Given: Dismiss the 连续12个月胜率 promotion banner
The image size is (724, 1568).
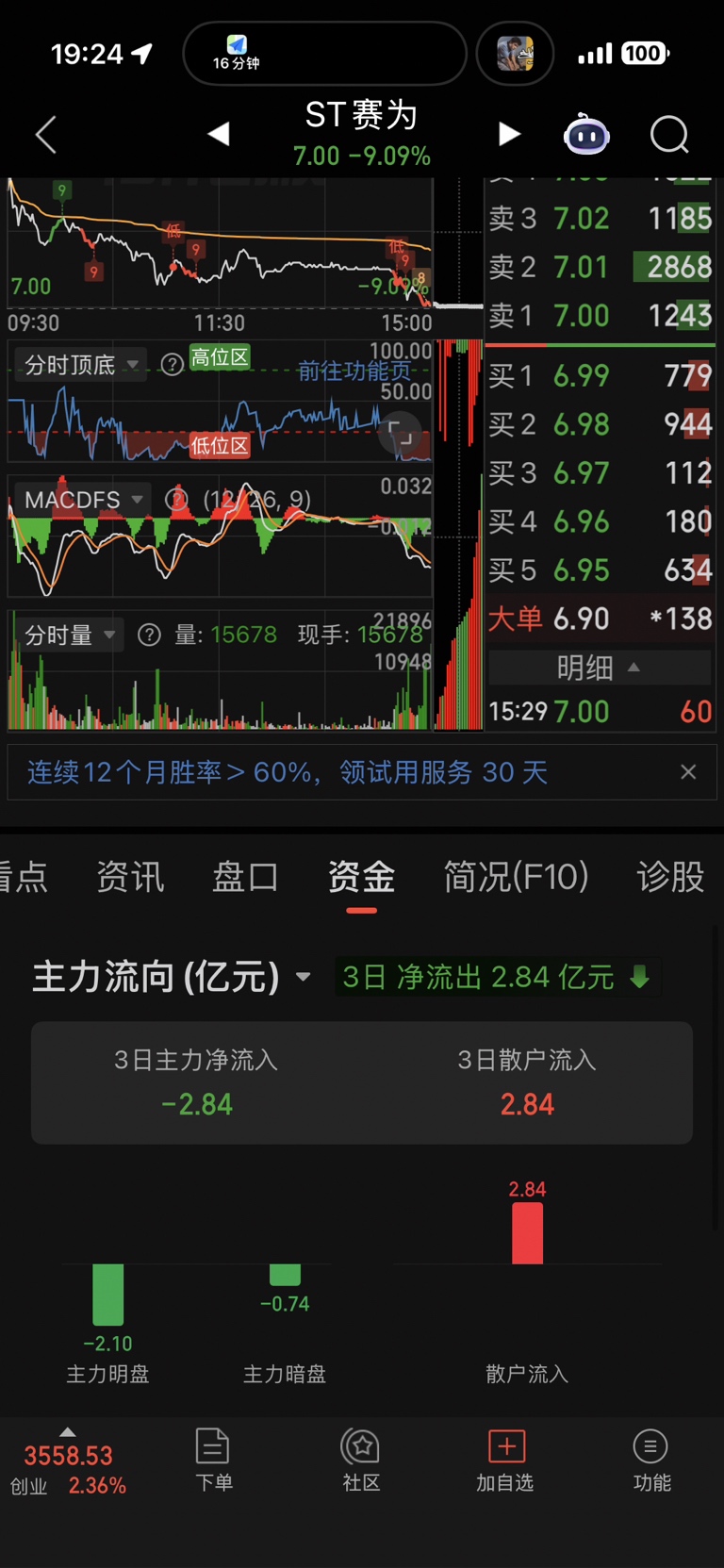Looking at the screenshot, I should tap(688, 772).
